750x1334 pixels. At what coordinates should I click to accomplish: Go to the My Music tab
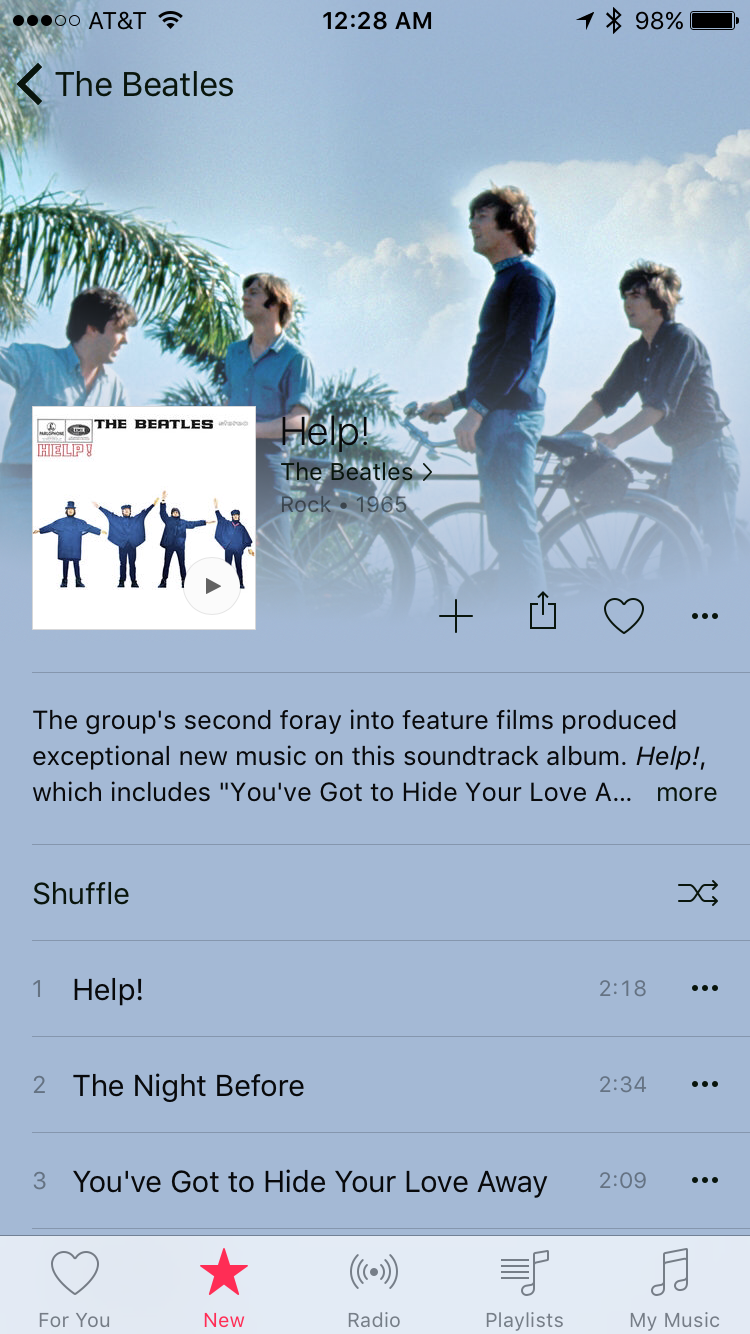674,1288
